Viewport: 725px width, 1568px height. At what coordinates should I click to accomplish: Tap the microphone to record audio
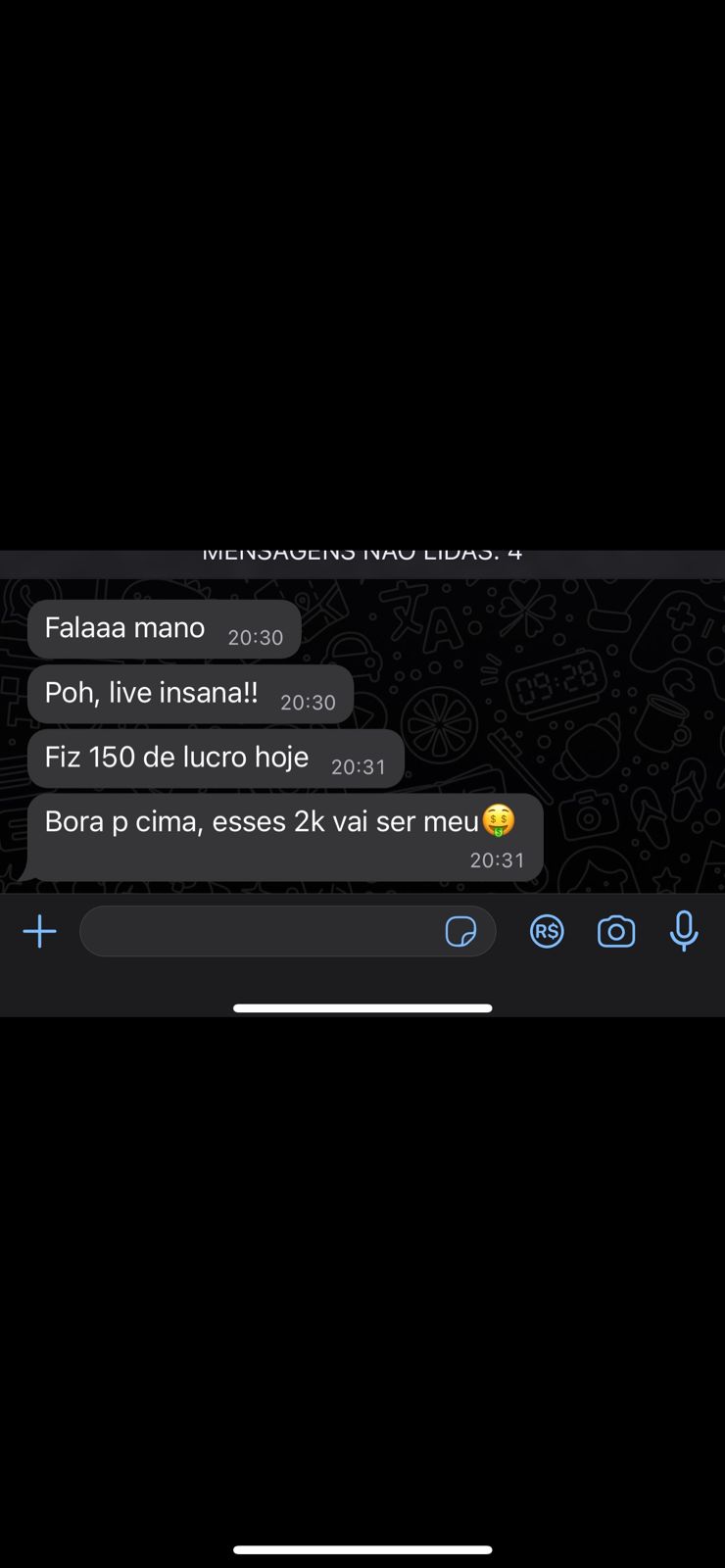coord(684,931)
